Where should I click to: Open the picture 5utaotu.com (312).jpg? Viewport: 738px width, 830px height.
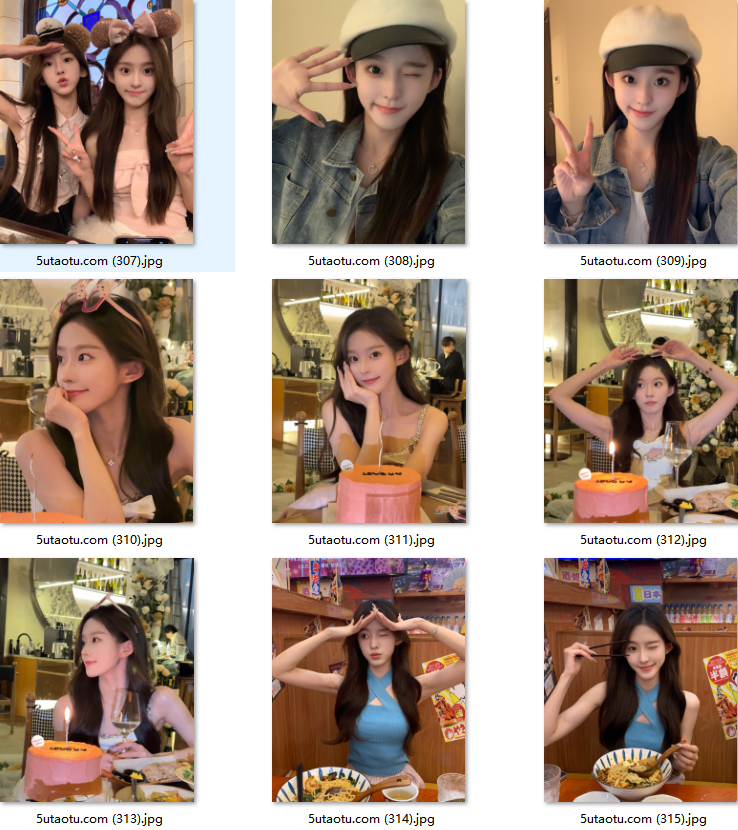tap(640, 401)
